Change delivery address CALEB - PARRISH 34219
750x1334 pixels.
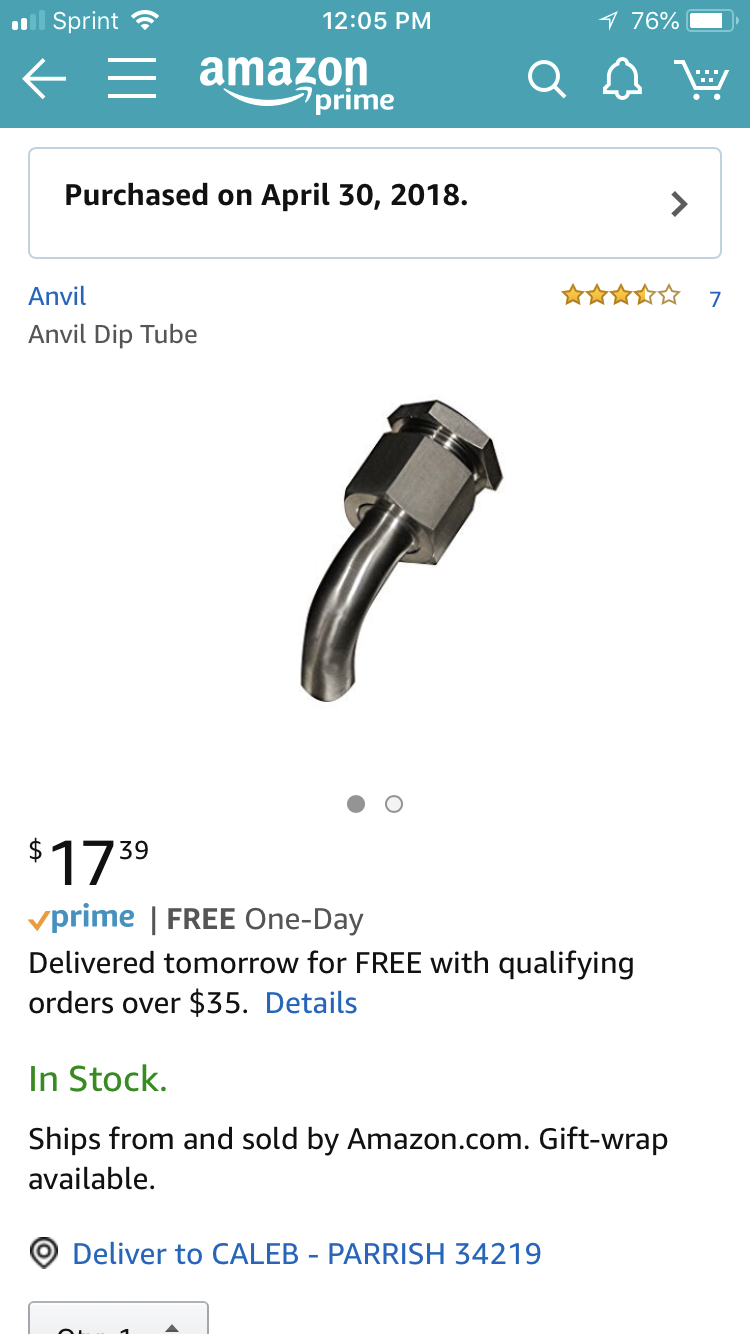click(x=306, y=1253)
